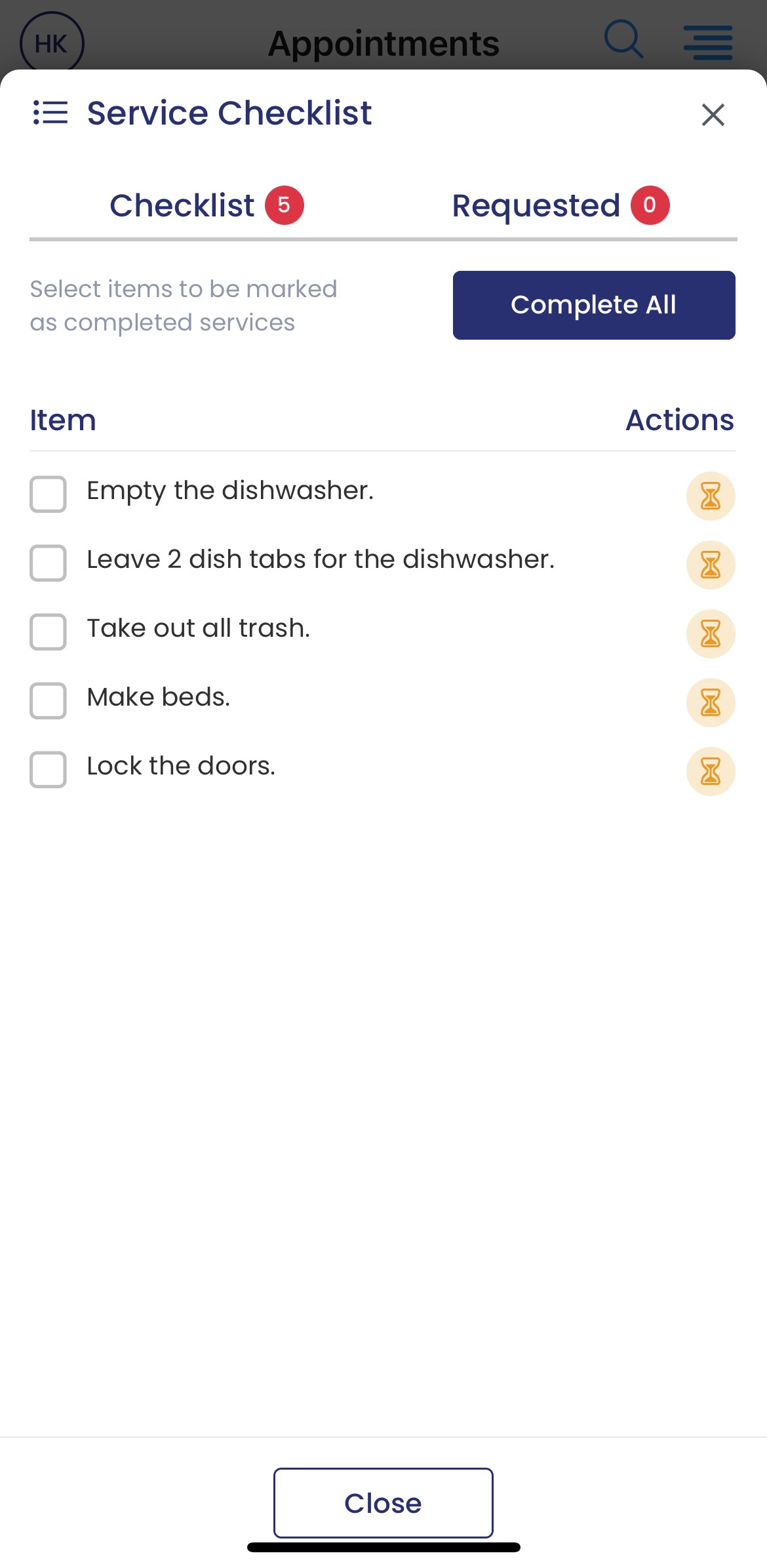Select the Lock the doors checkbox
The height and width of the screenshot is (1568, 767).
(48, 770)
